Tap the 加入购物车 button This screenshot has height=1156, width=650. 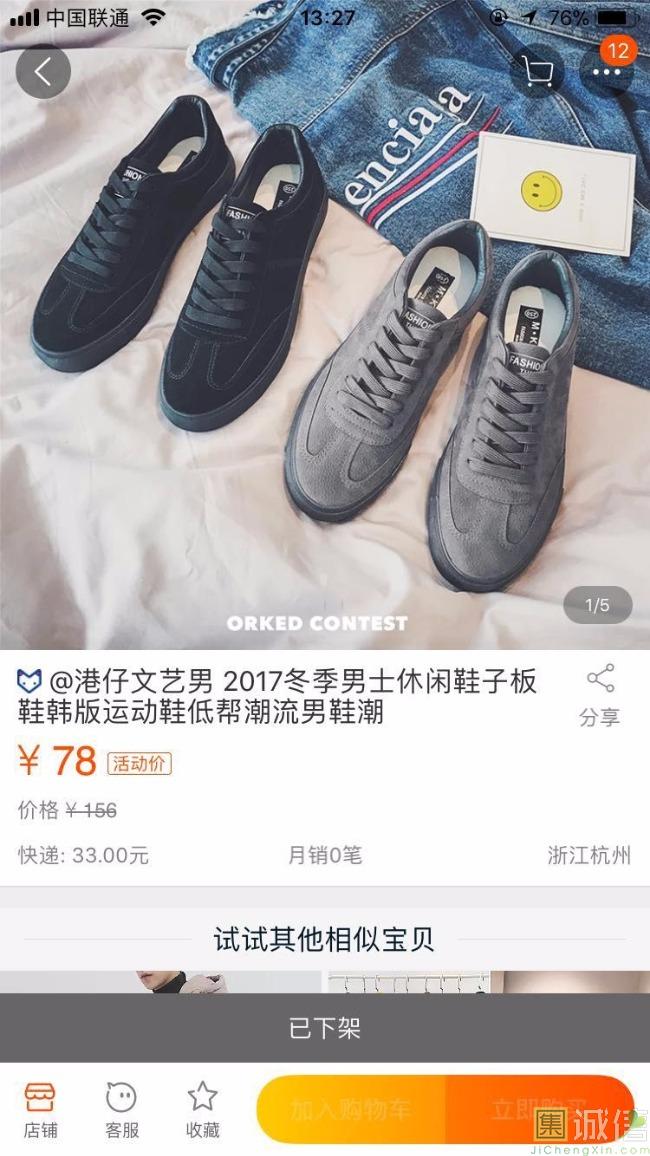coord(351,1109)
